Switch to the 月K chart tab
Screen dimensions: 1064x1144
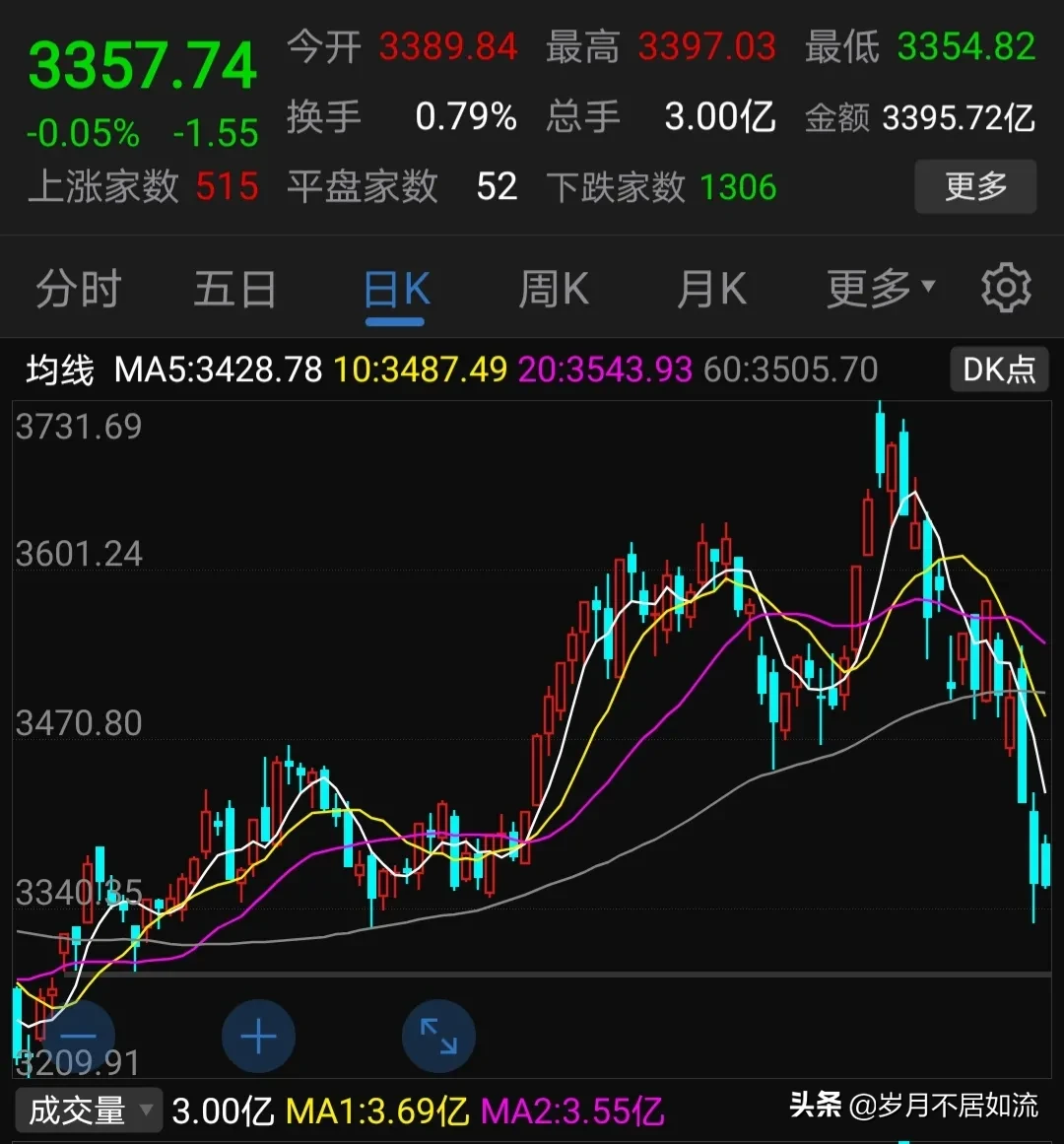(x=711, y=290)
